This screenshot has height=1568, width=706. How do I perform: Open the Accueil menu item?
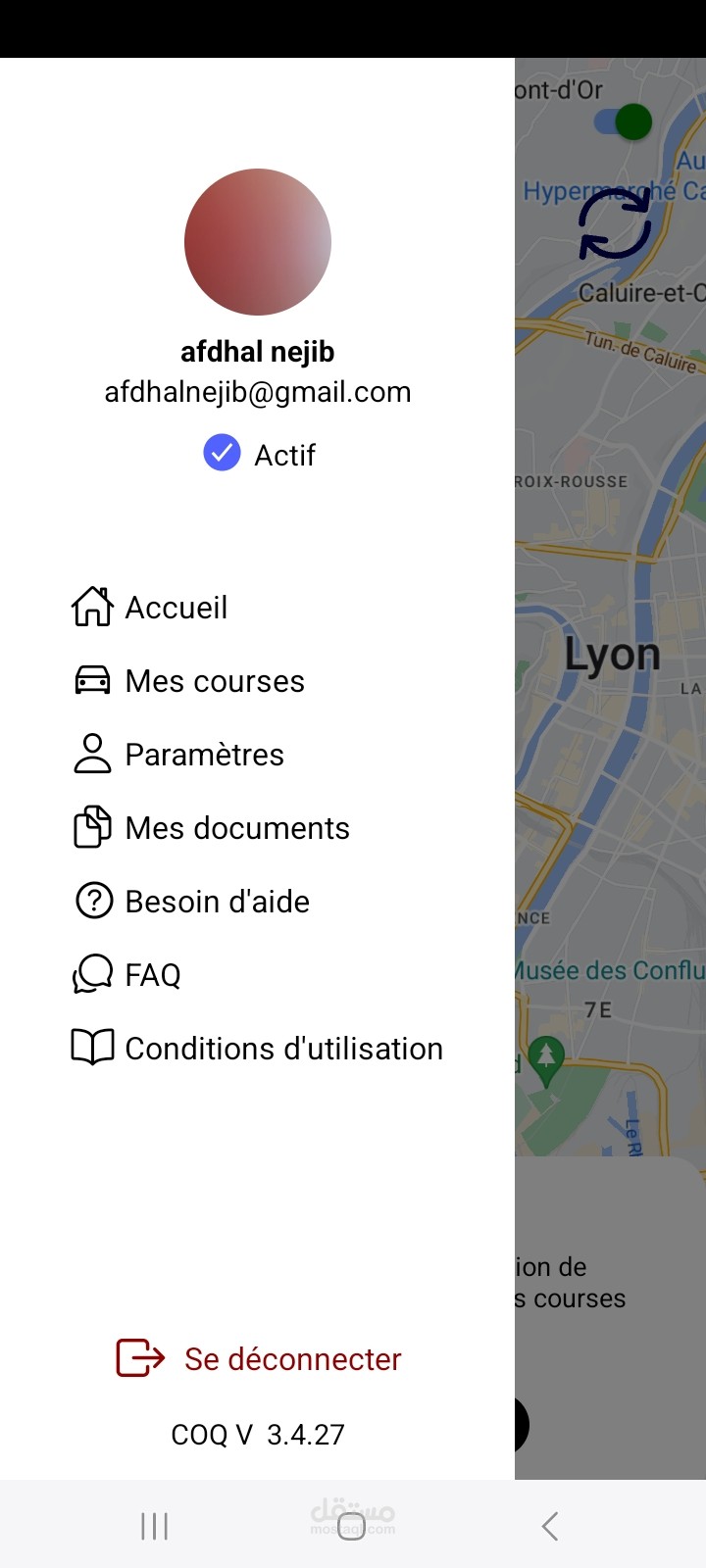click(x=176, y=608)
